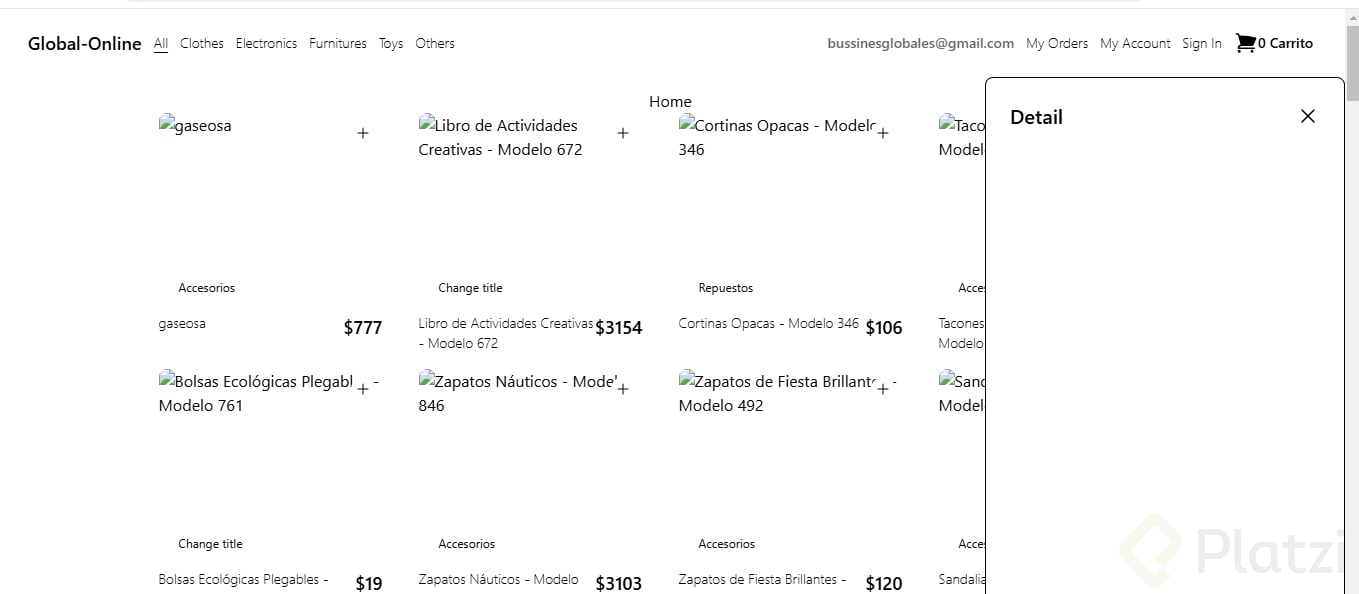Add gaseosa to the cart
This screenshot has width=1359, height=594.
tap(363, 133)
